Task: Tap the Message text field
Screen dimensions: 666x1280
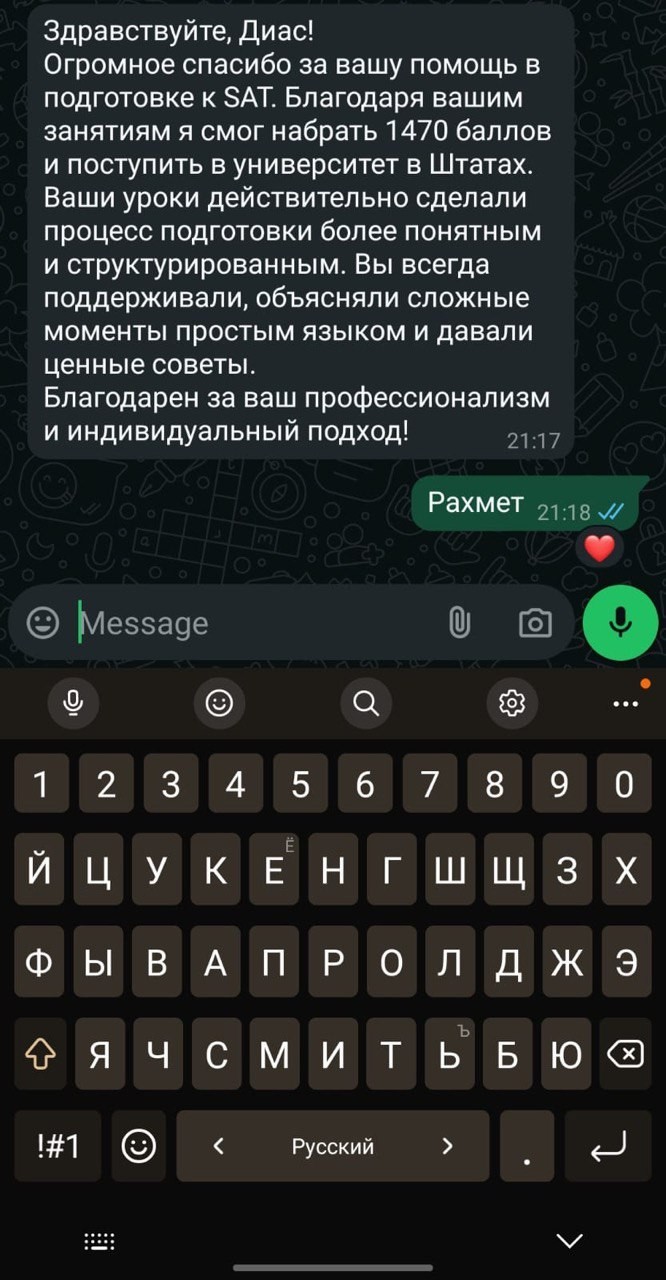Action: (x=250, y=623)
